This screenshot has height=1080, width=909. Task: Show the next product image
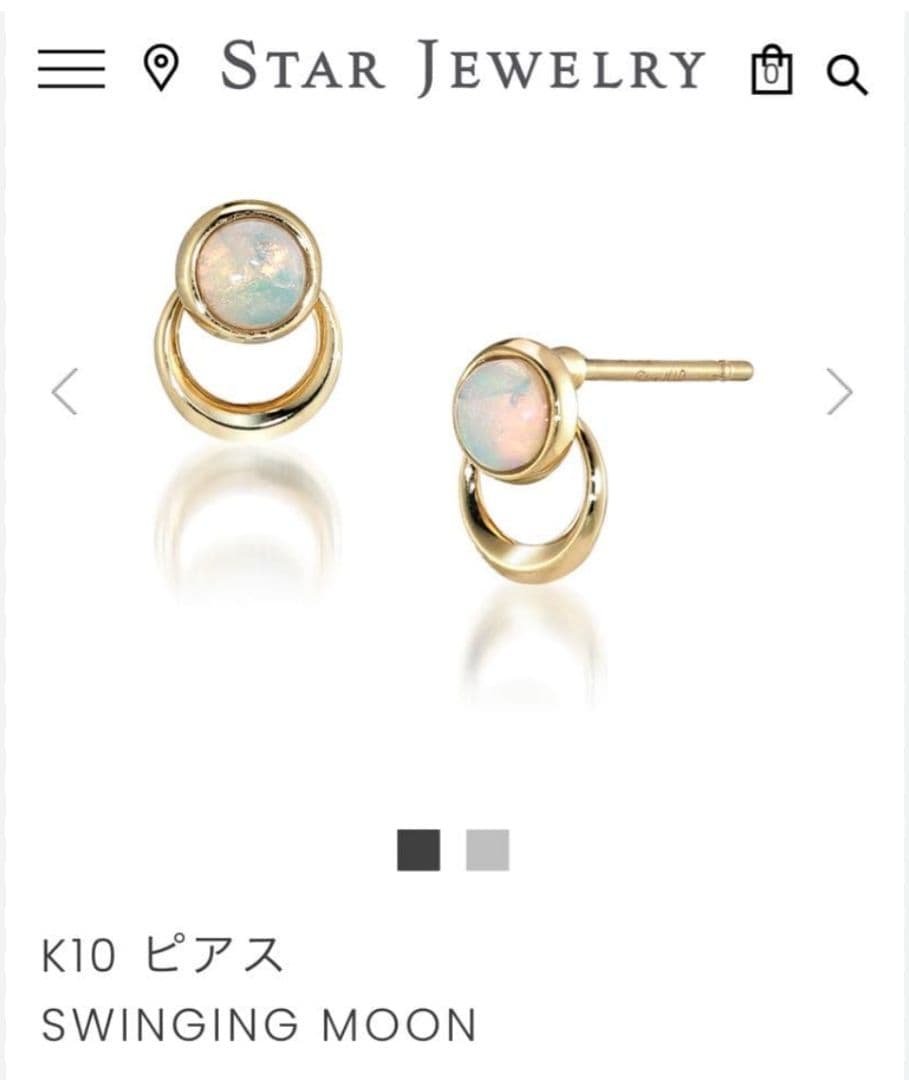pos(839,391)
